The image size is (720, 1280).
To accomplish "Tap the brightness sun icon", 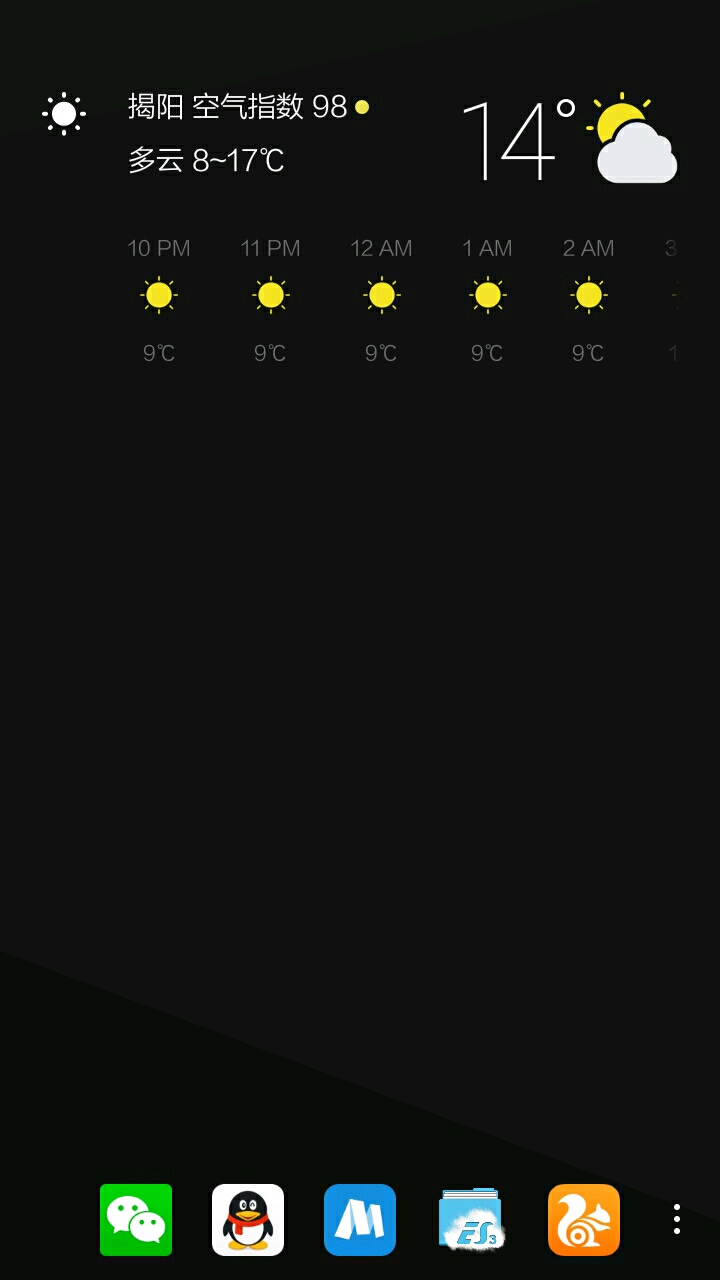I will (x=64, y=114).
